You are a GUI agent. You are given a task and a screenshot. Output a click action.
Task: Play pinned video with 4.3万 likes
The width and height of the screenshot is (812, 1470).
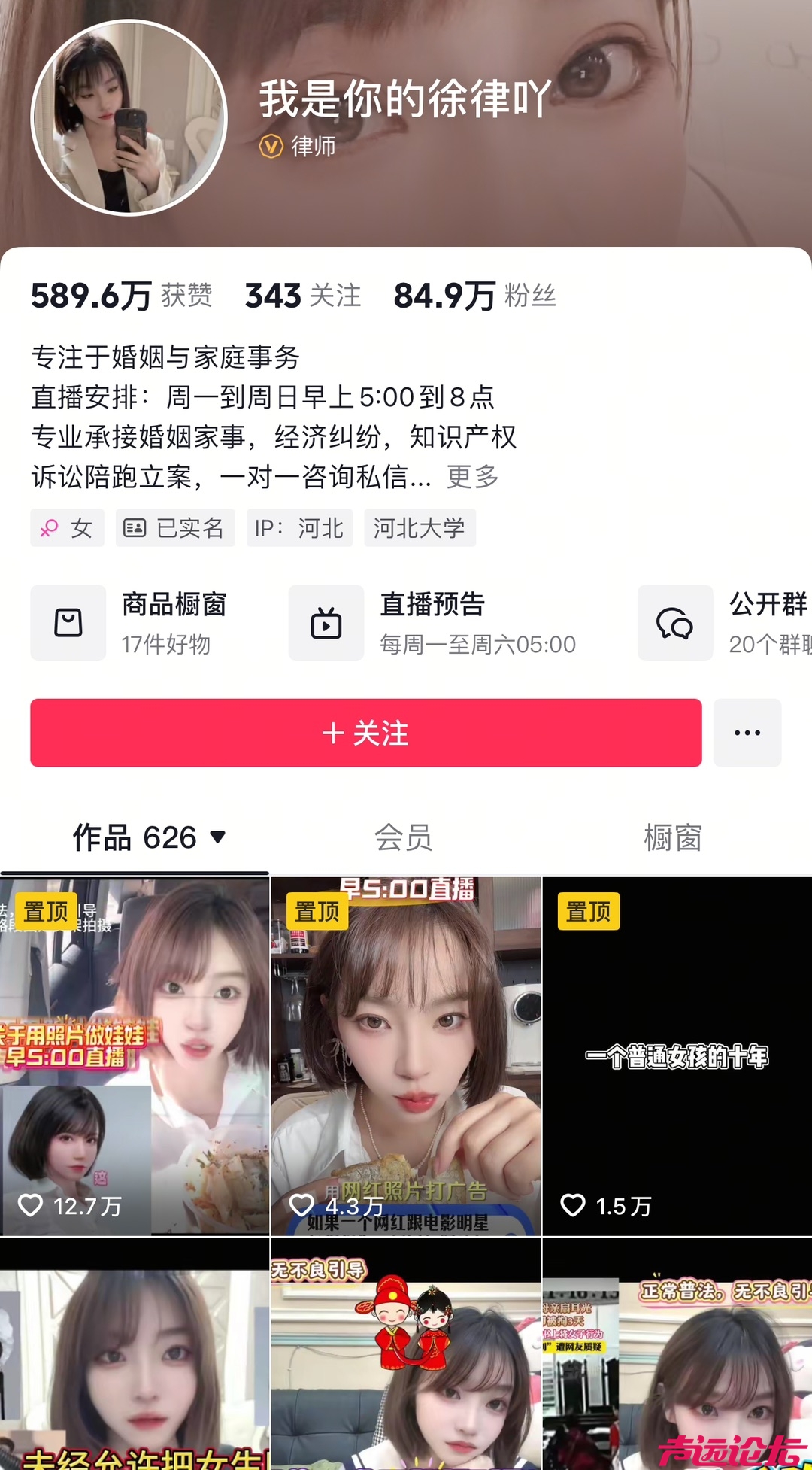(406, 1055)
